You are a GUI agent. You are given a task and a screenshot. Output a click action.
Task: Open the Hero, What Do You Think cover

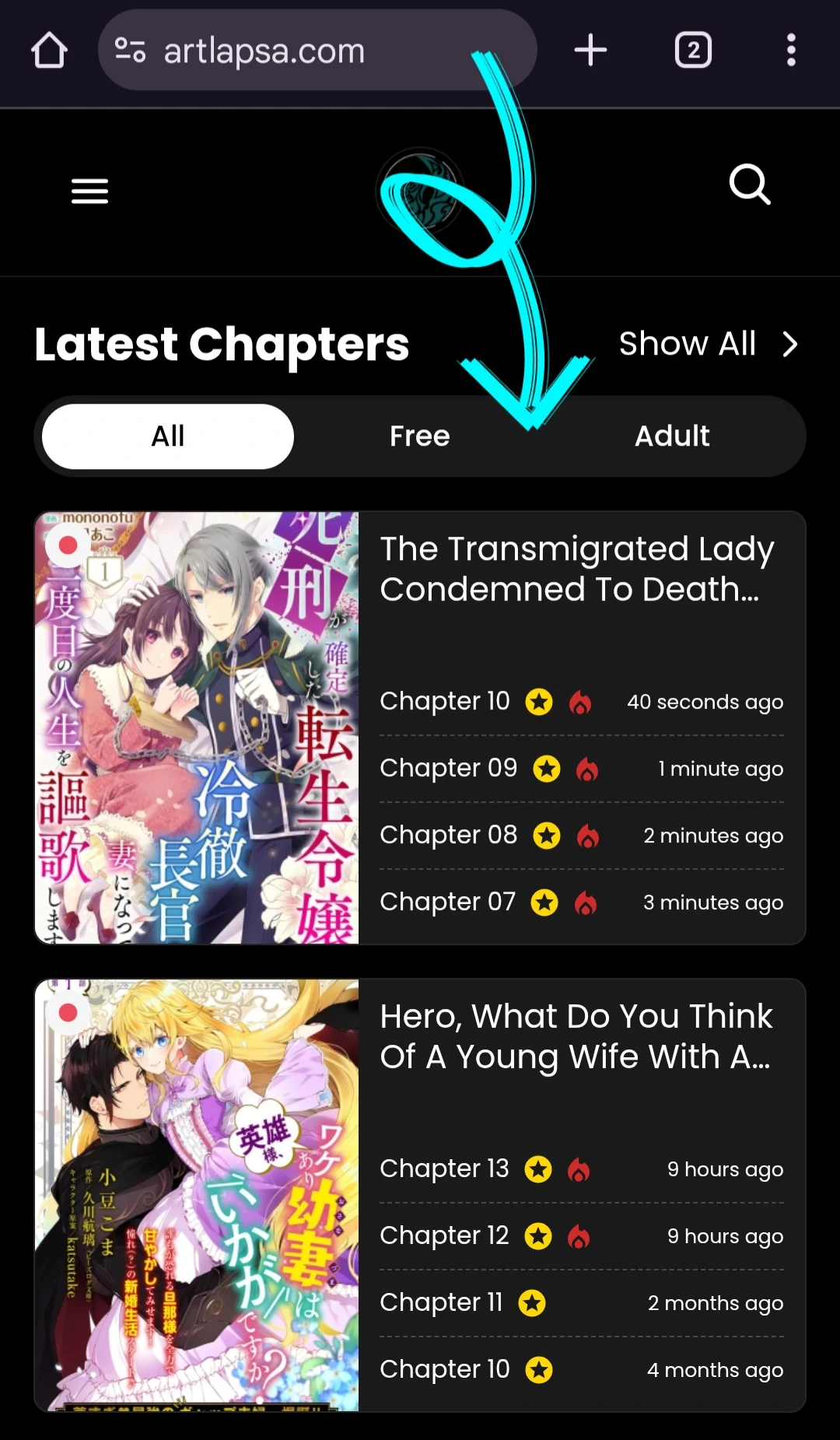197,1194
